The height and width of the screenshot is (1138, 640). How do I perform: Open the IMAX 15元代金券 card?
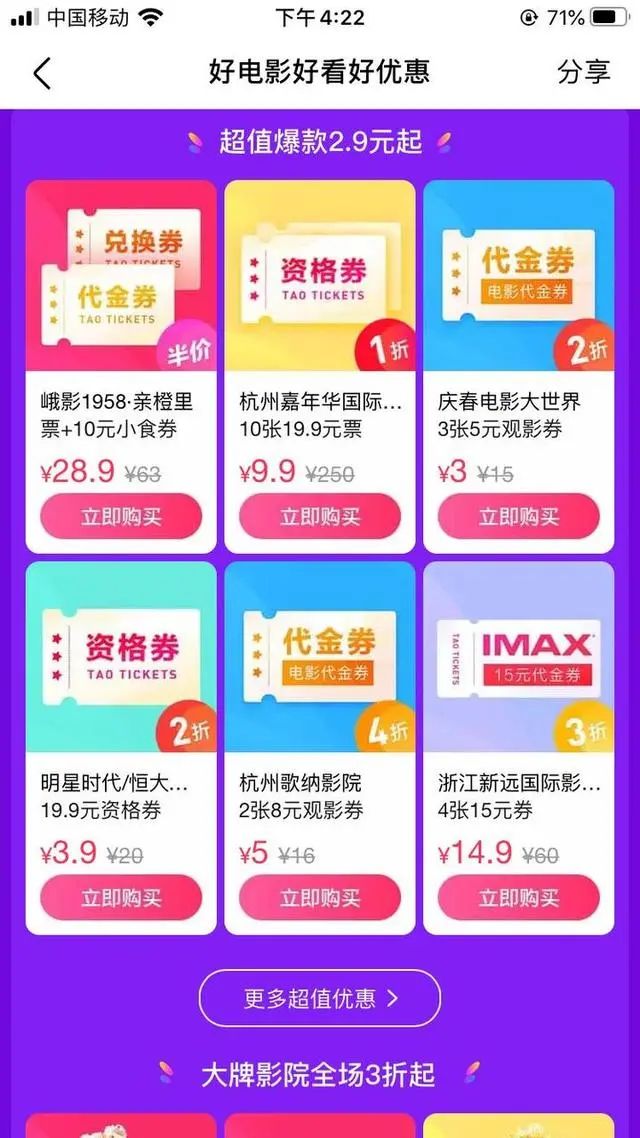(518, 656)
